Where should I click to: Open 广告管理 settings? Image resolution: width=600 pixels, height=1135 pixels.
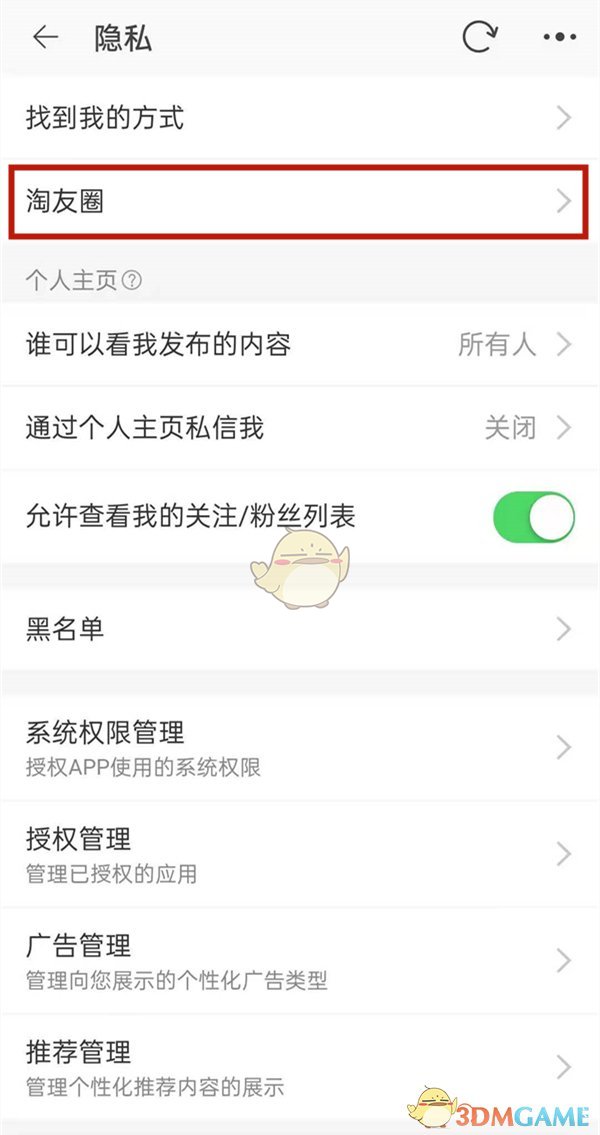[x=300, y=961]
